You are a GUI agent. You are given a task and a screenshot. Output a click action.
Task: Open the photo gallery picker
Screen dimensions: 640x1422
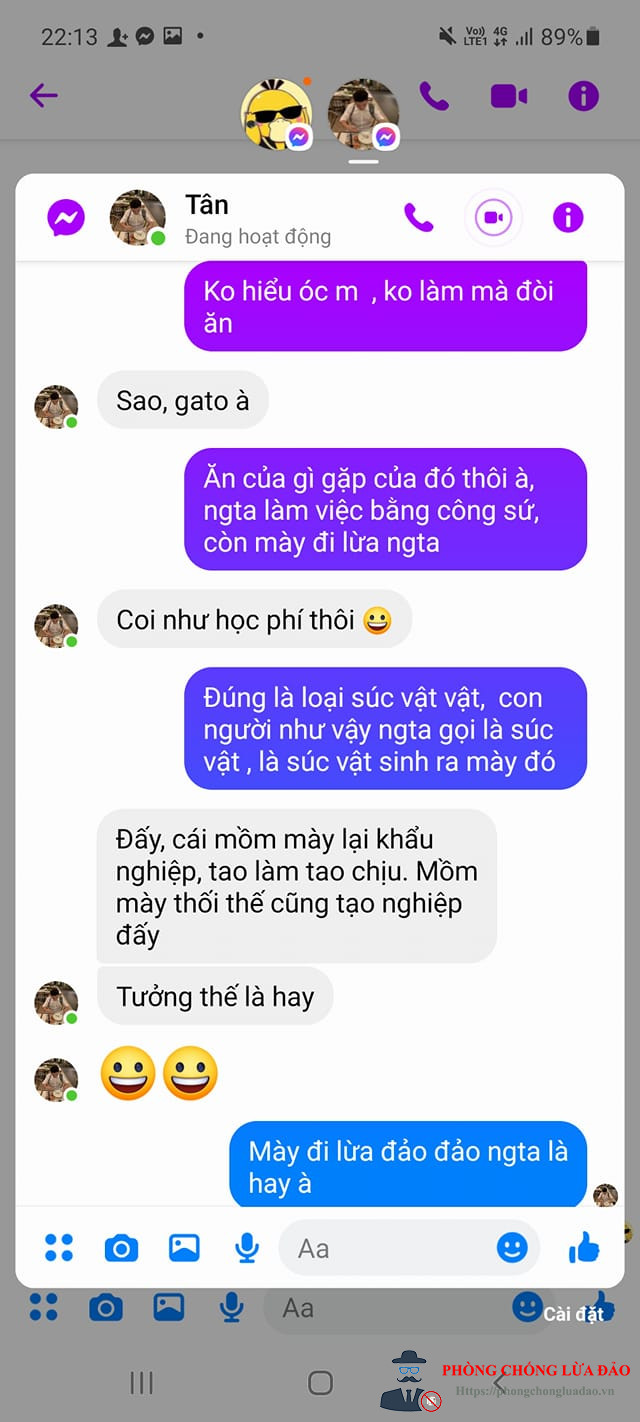184,1247
